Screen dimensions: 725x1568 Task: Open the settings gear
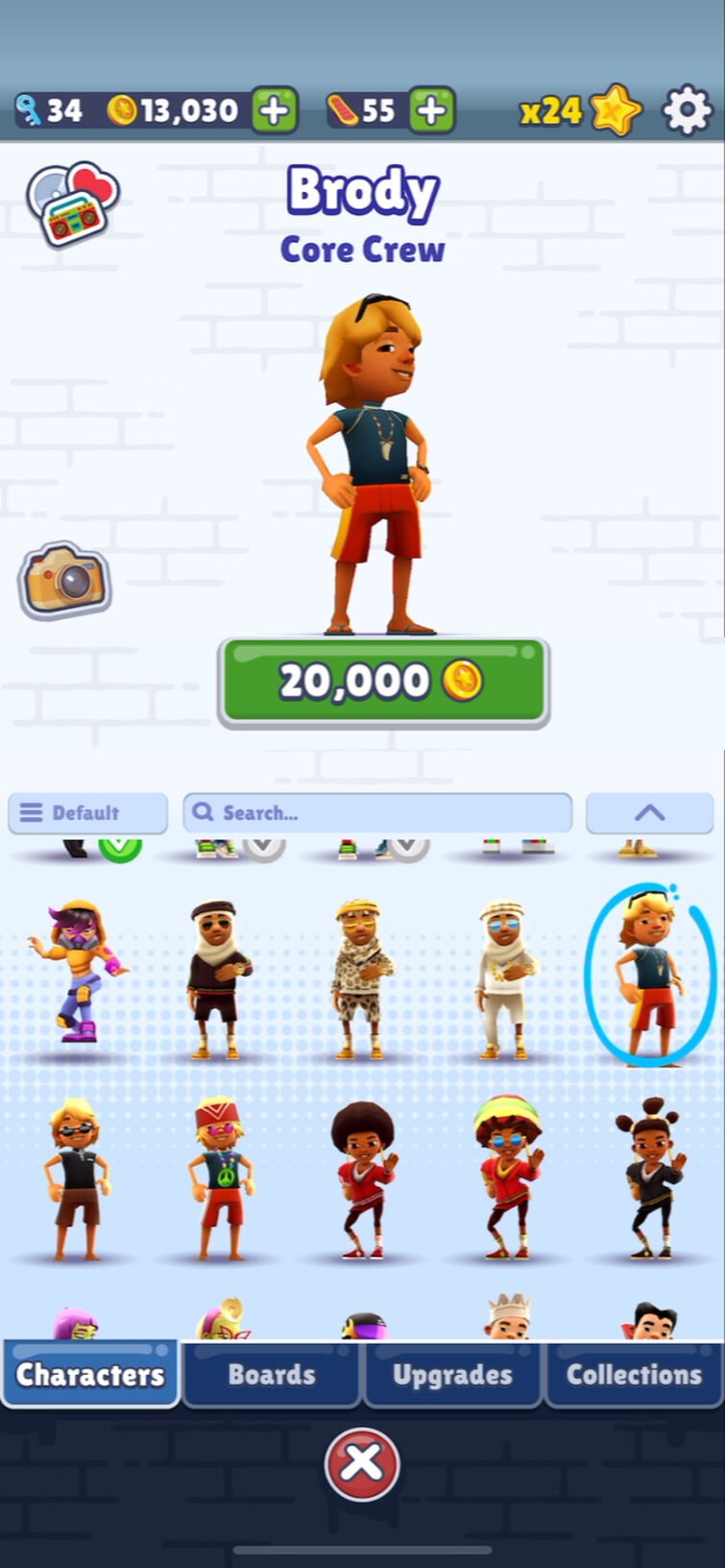[688, 110]
